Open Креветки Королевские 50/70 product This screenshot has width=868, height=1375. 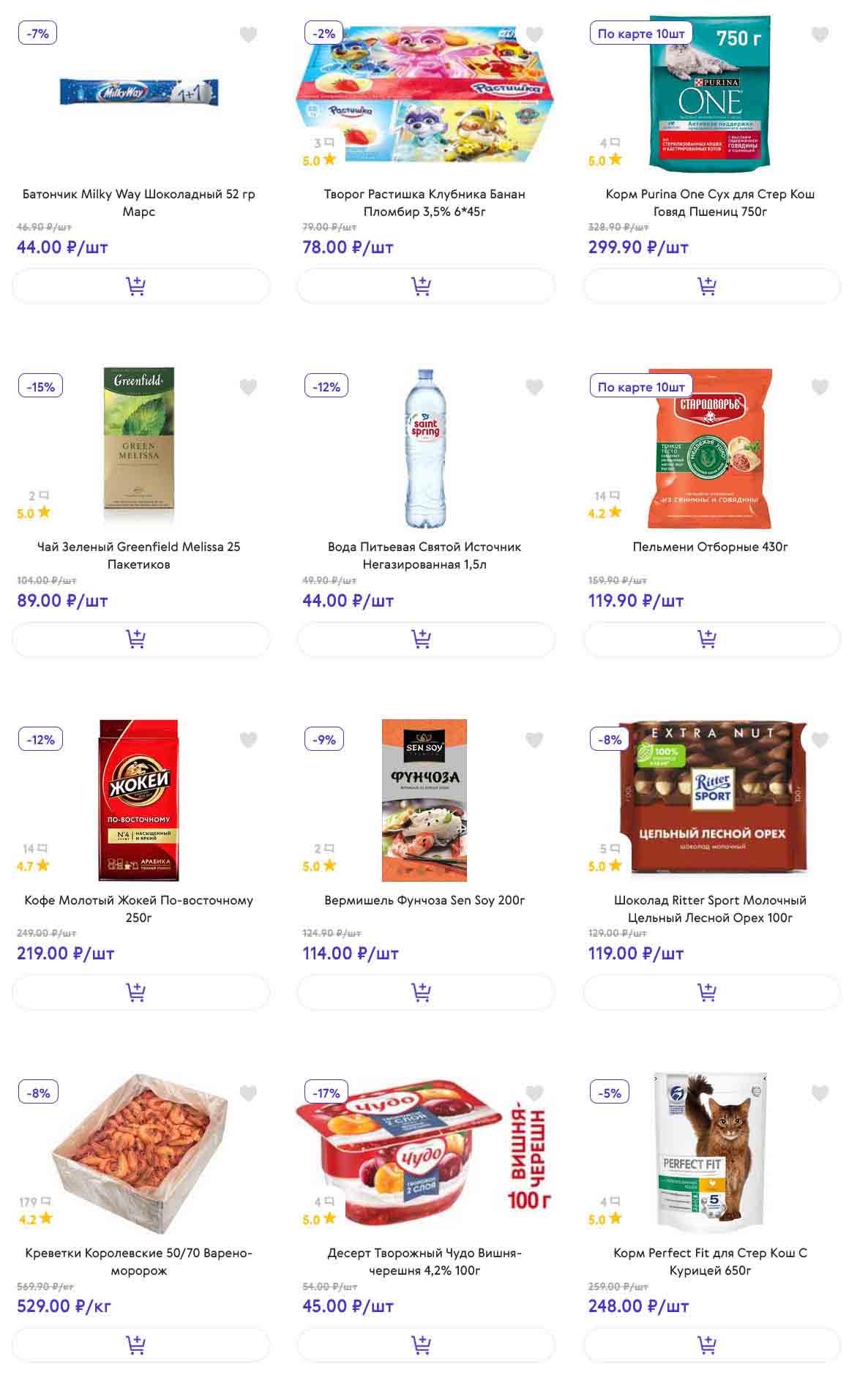138,1262
